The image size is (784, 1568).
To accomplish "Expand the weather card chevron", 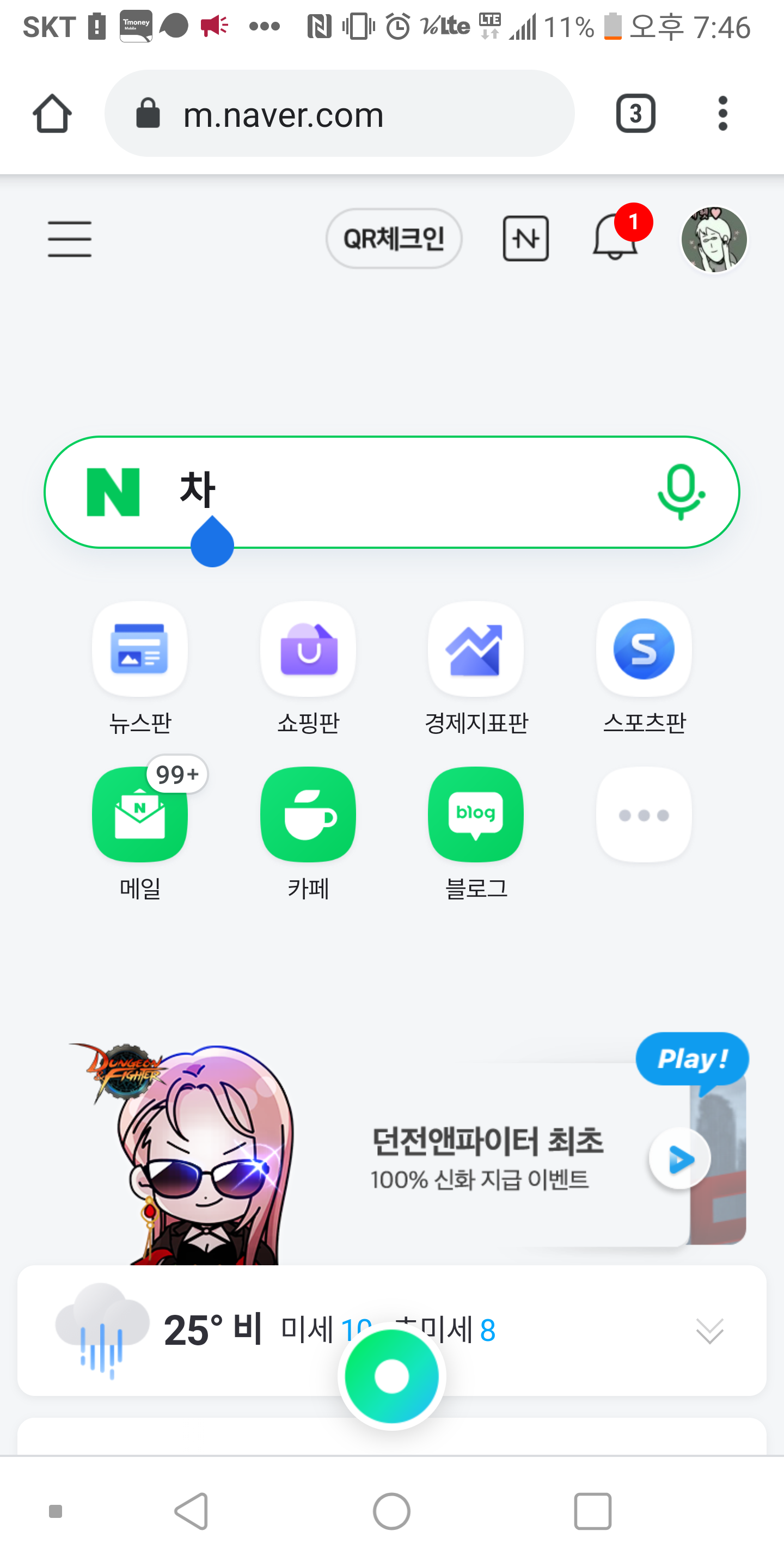I will (709, 1331).
